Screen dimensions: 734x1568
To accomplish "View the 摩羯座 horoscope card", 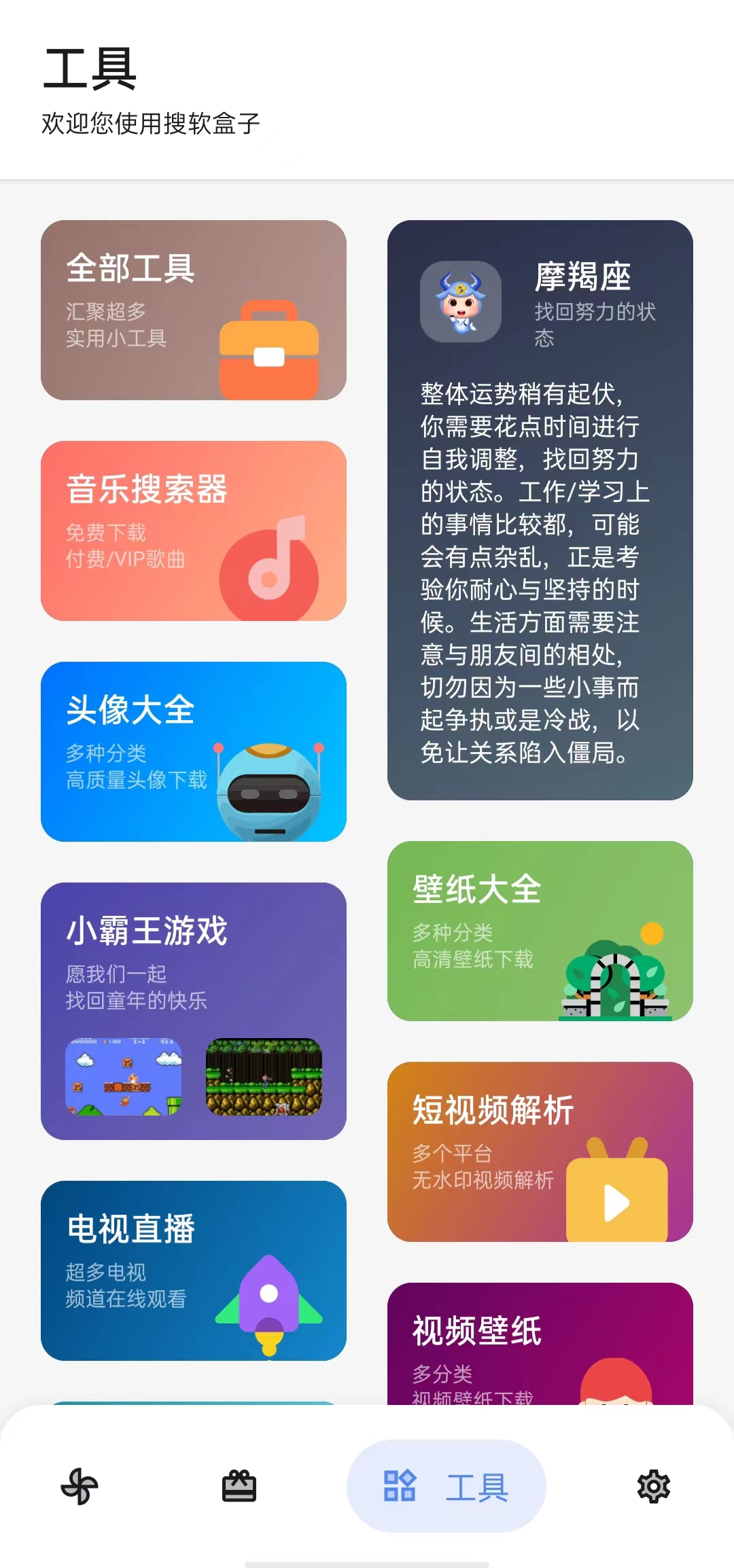I will (x=540, y=510).
